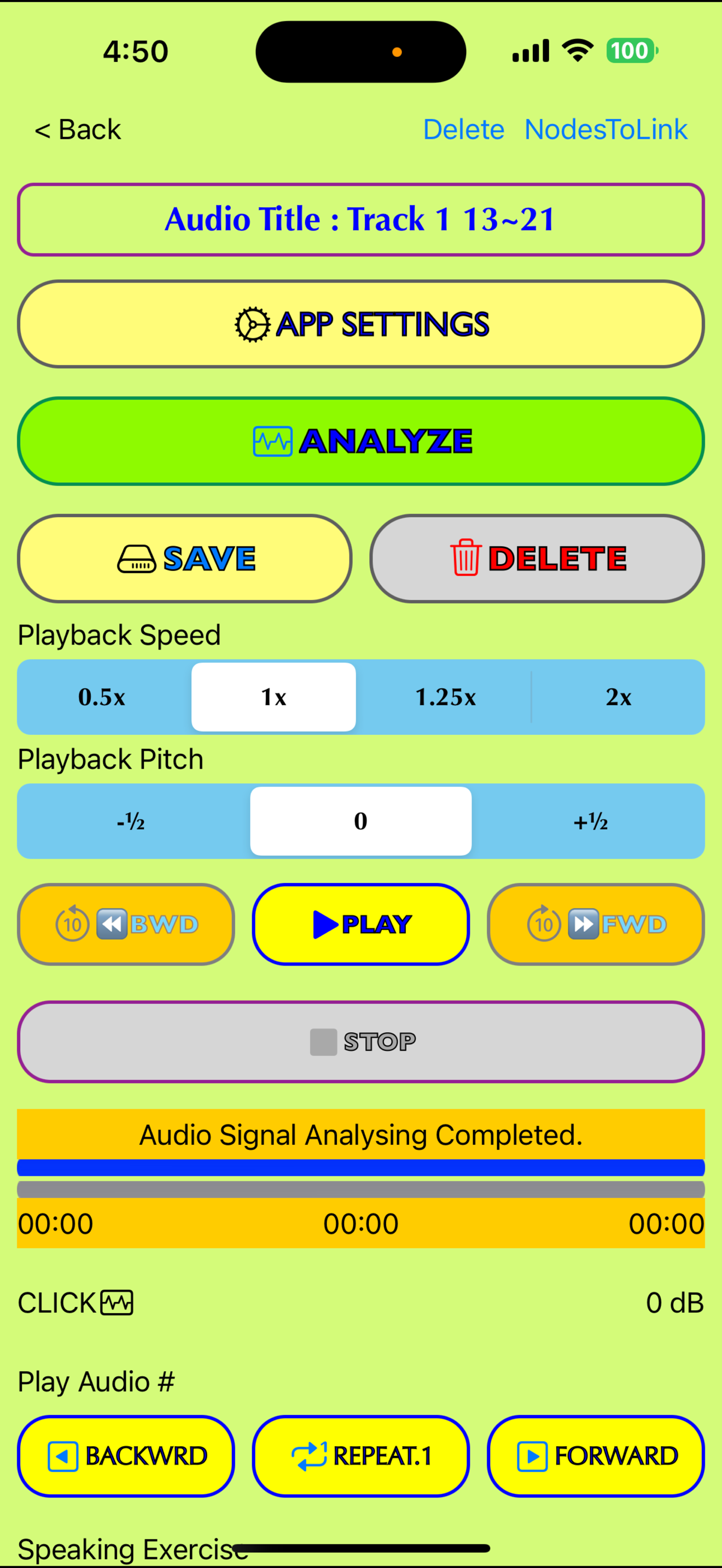Choose 2x playback speed
Image resolution: width=722 pixels, height=1568 pixels.
[x=618, y=697]
